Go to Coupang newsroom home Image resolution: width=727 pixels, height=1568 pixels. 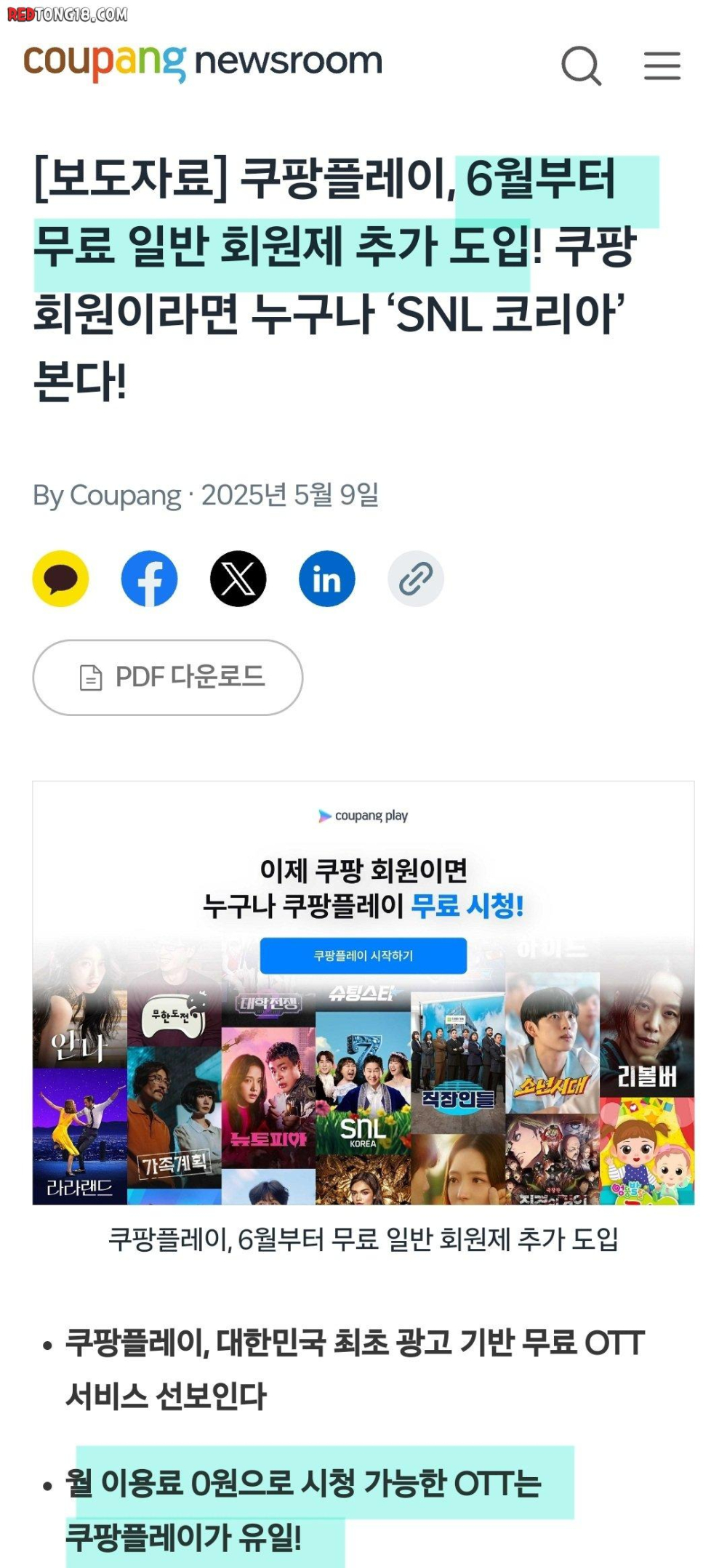coord(203,61)
